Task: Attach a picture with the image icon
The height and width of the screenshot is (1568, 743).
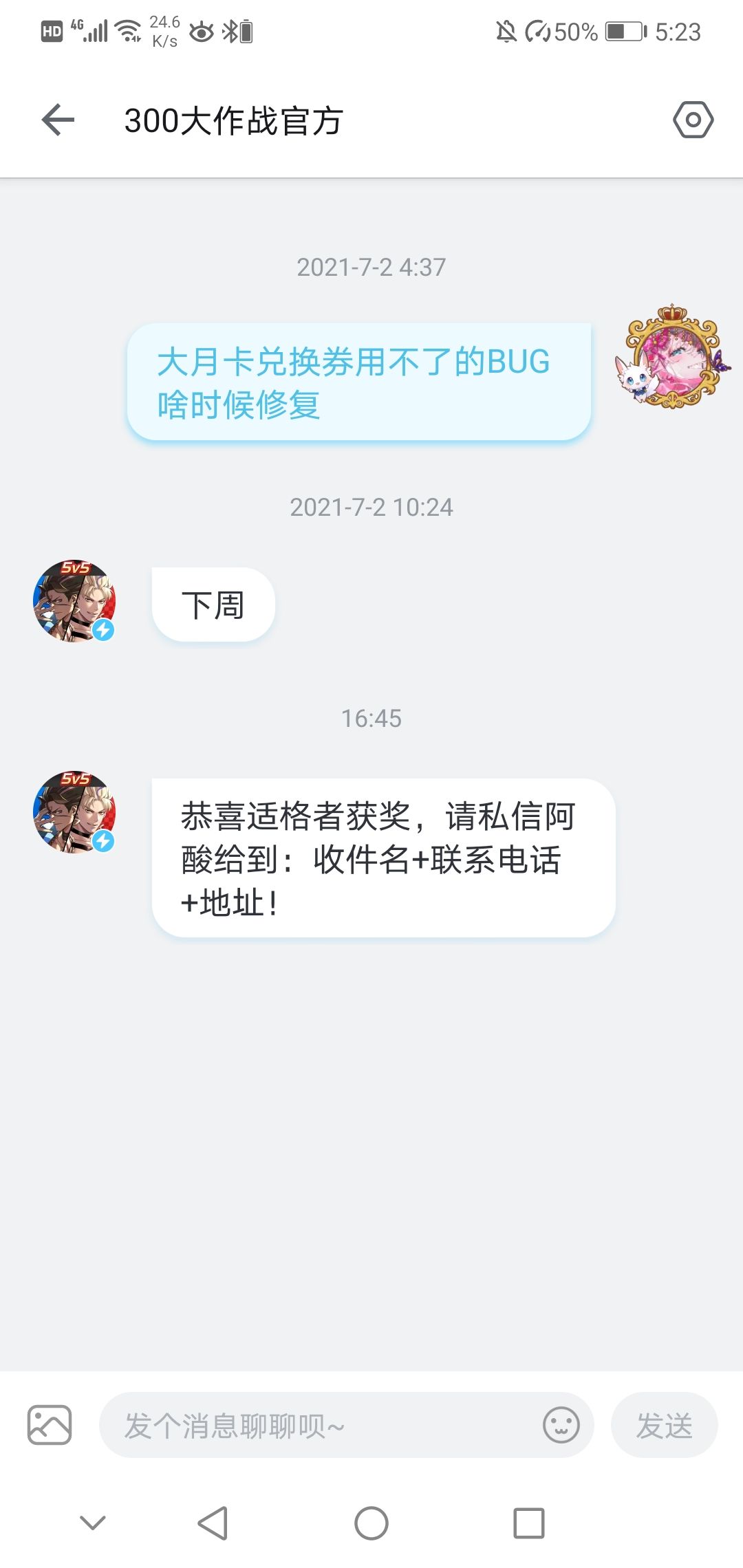Action: 50,1424
